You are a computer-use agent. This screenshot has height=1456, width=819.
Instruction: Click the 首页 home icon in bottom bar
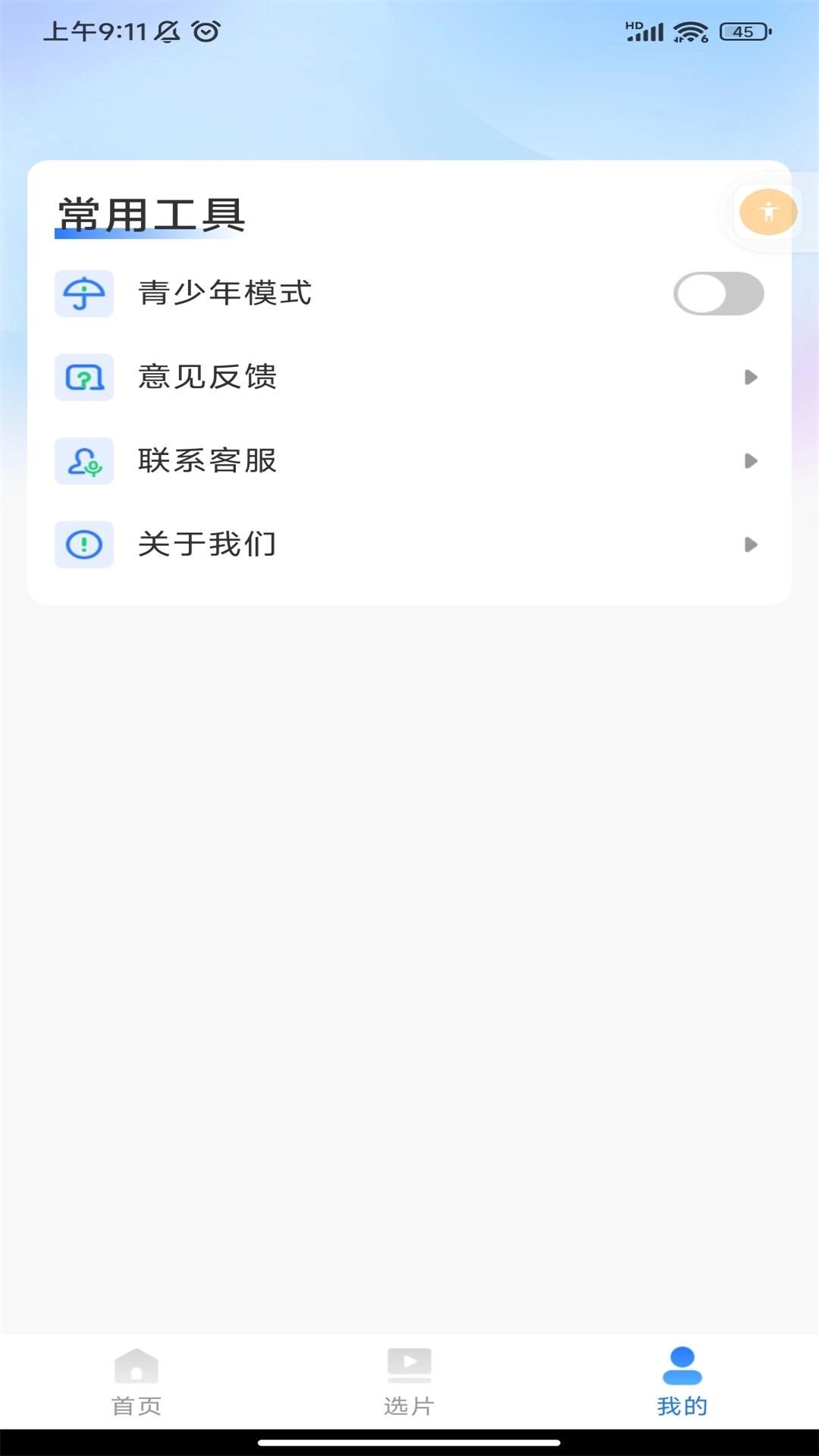coord(136,1363)
